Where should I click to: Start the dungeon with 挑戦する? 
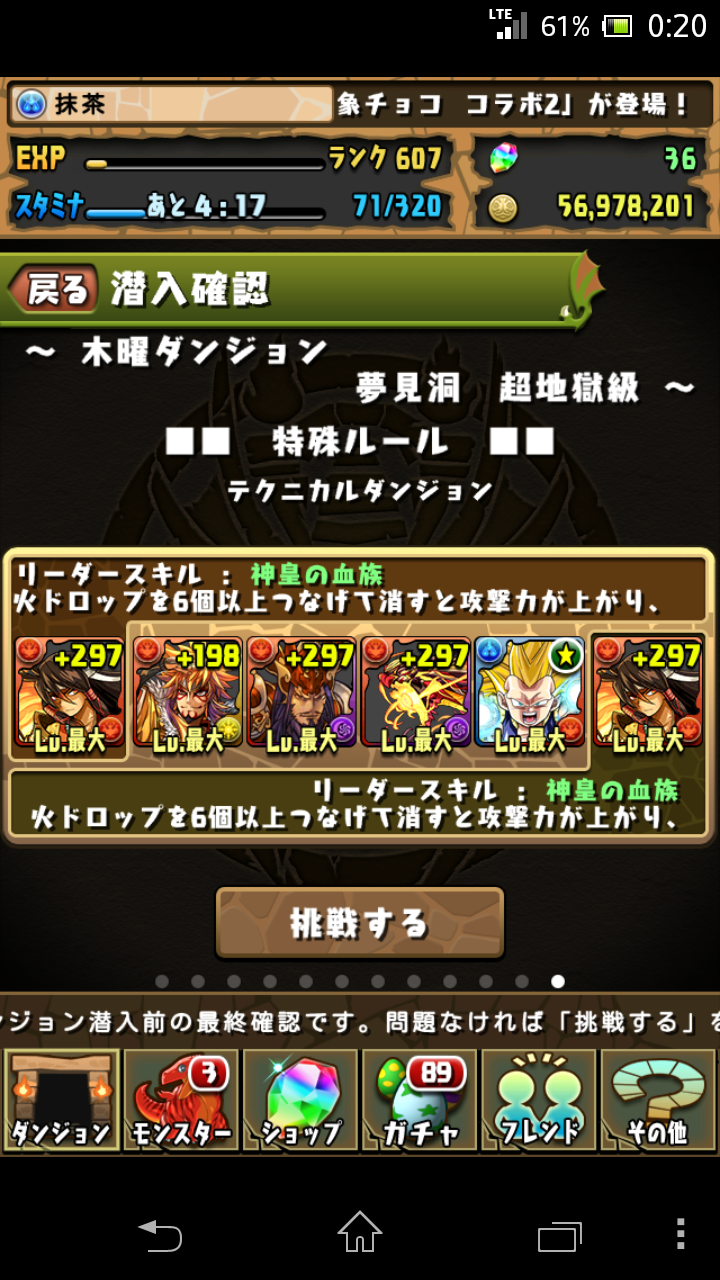360,922
